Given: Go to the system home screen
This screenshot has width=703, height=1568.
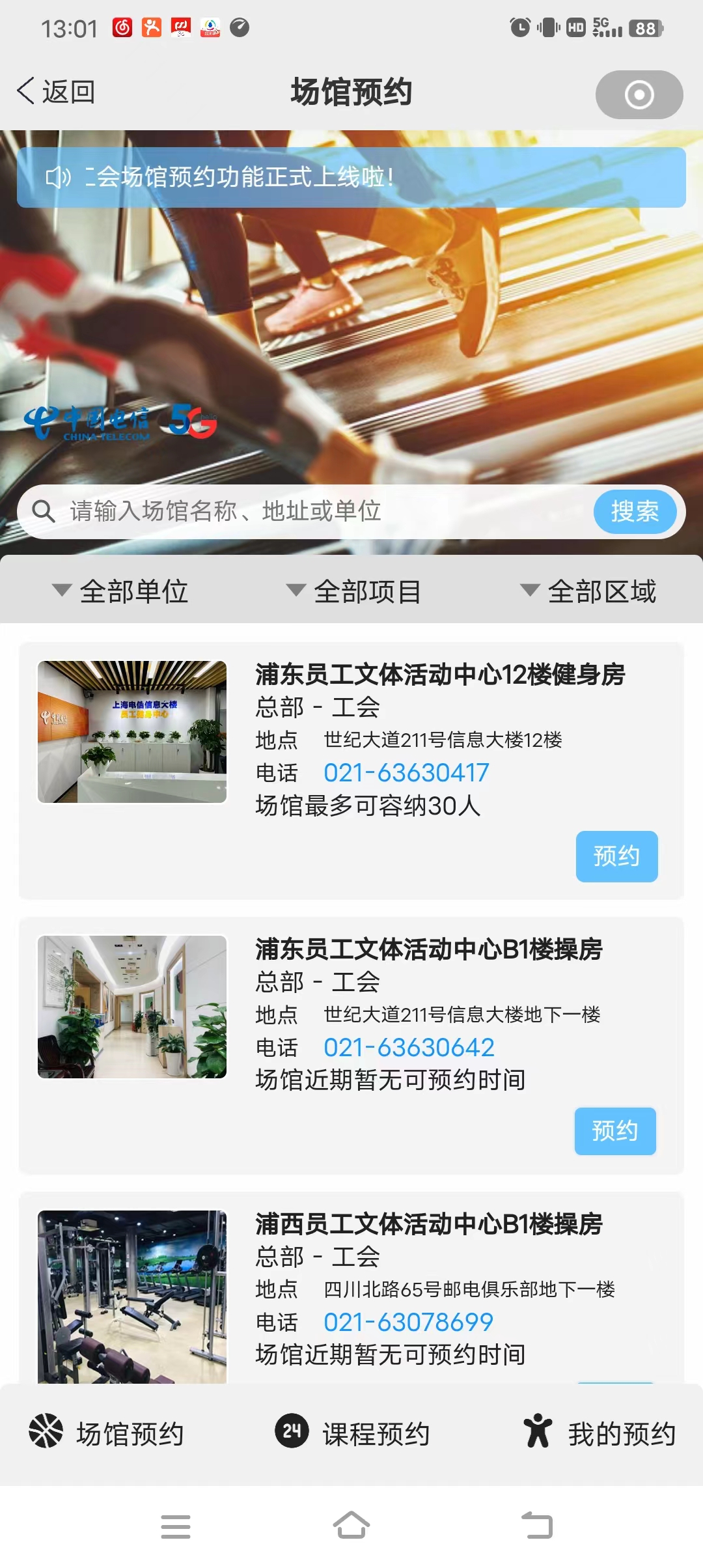Looking at the screenshot, I should pos(351,1526).
